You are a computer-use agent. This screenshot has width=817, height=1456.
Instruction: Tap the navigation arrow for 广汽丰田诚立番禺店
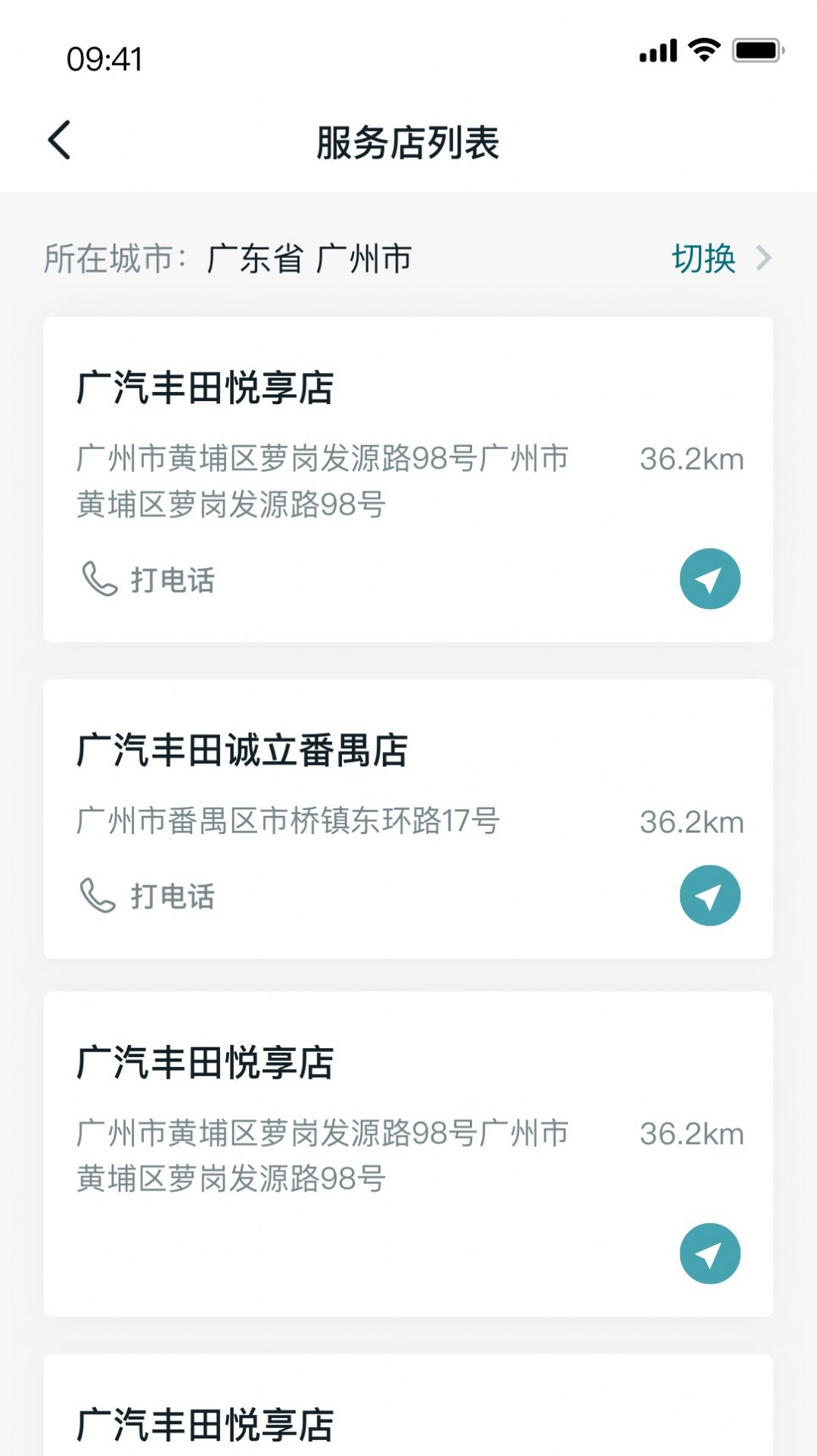[x=710, y=896]
